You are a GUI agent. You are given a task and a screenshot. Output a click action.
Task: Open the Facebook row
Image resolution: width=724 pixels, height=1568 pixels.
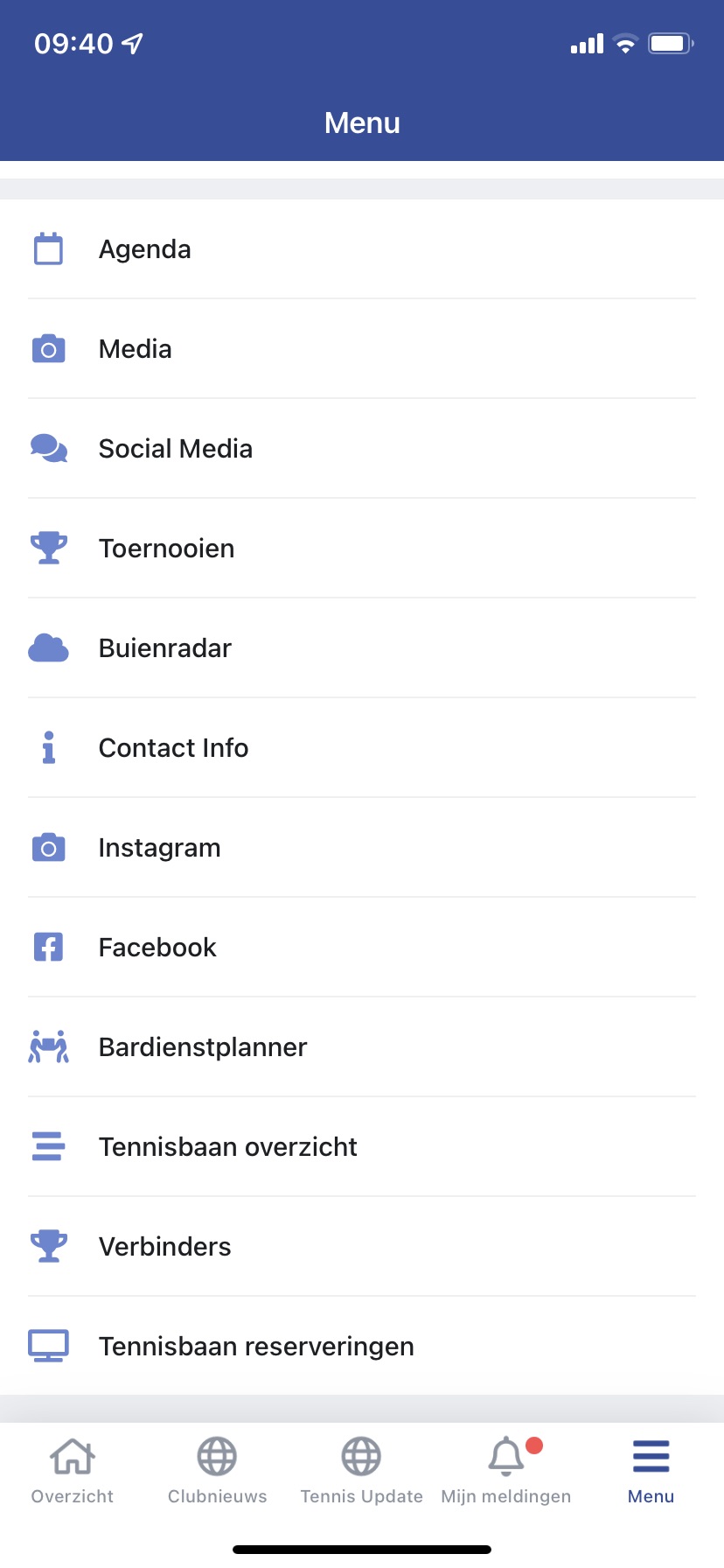tap(362, 948)
